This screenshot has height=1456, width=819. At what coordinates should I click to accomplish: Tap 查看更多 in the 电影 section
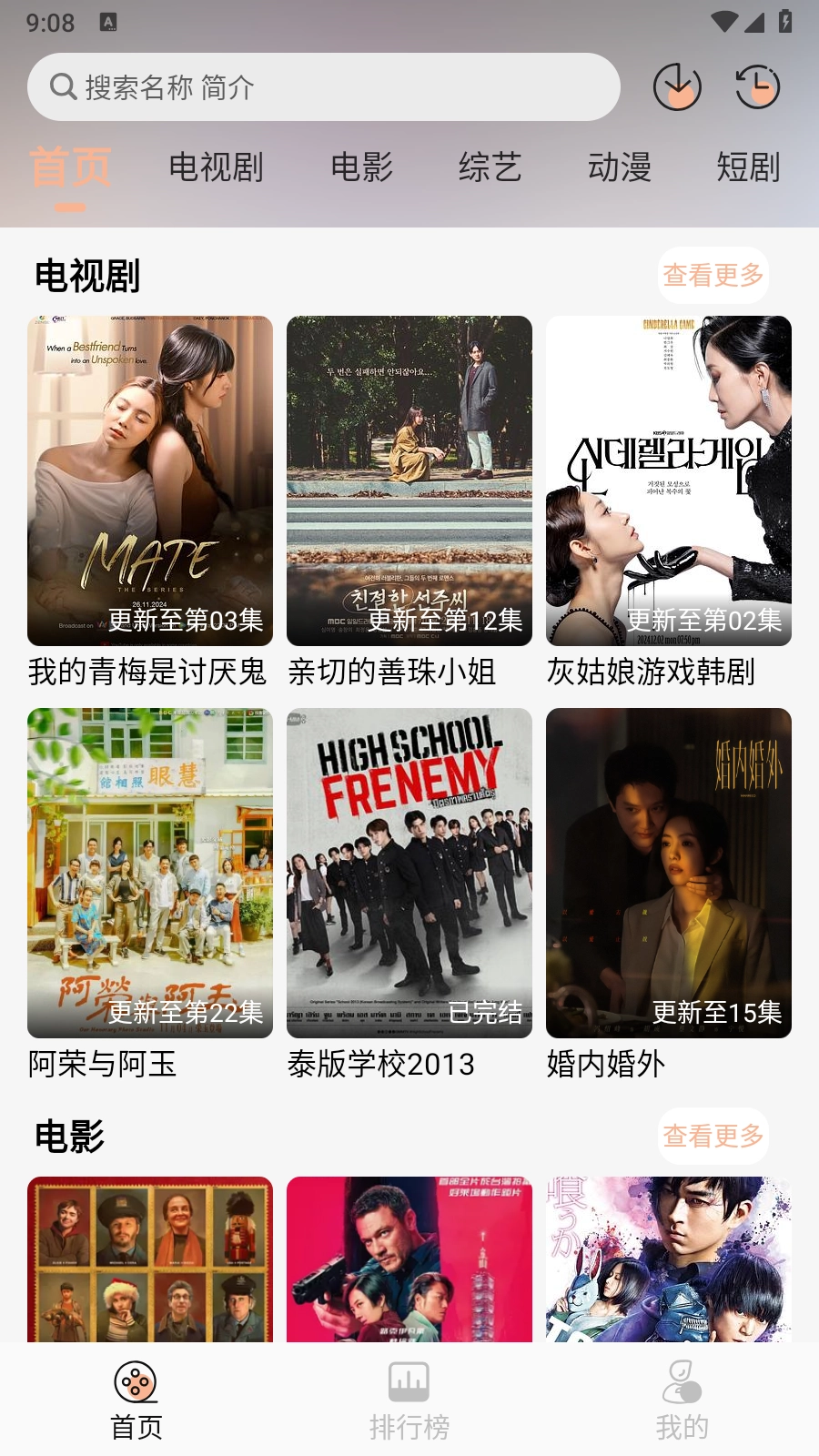[713, 1136]
